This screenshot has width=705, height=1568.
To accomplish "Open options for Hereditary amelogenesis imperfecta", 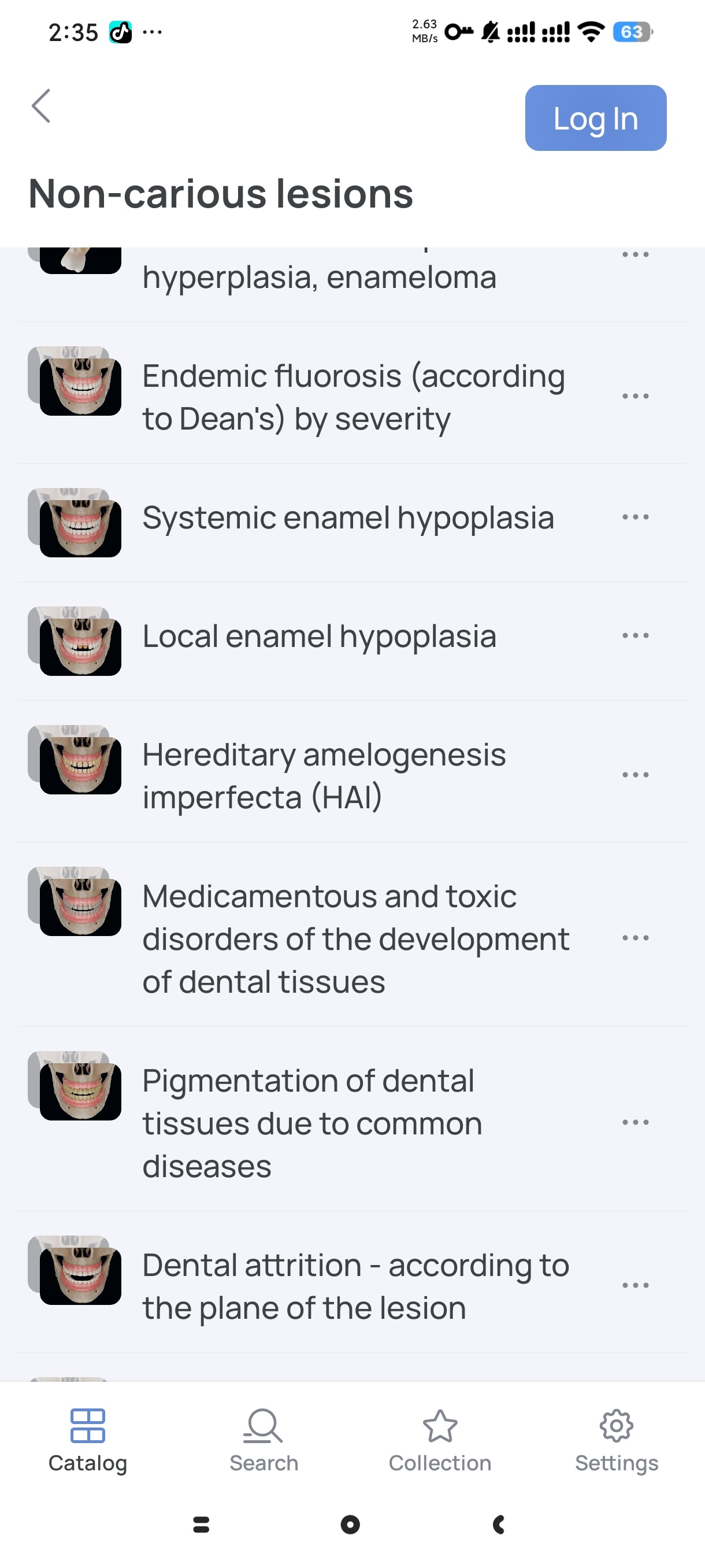I will [635, 775].
